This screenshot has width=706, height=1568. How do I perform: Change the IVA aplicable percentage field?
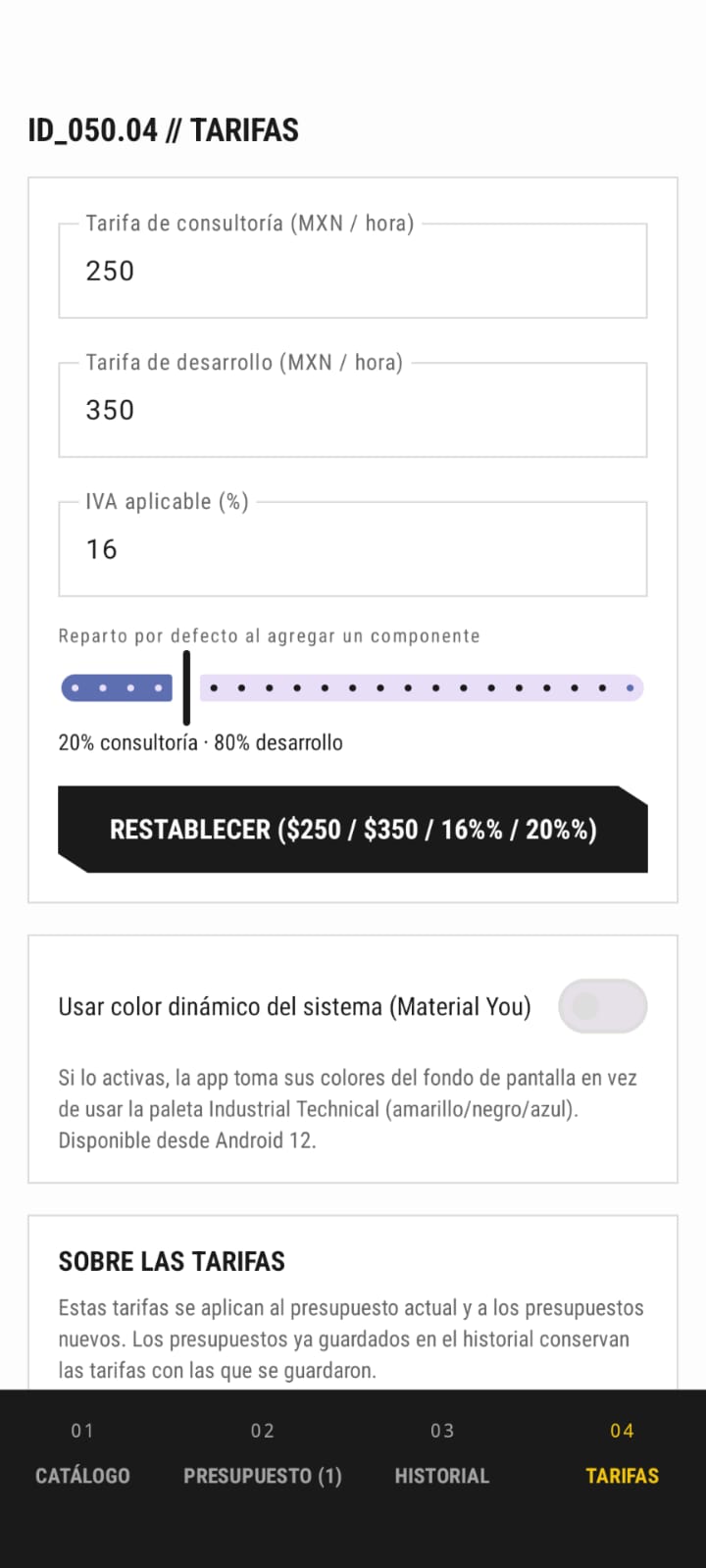353,549
